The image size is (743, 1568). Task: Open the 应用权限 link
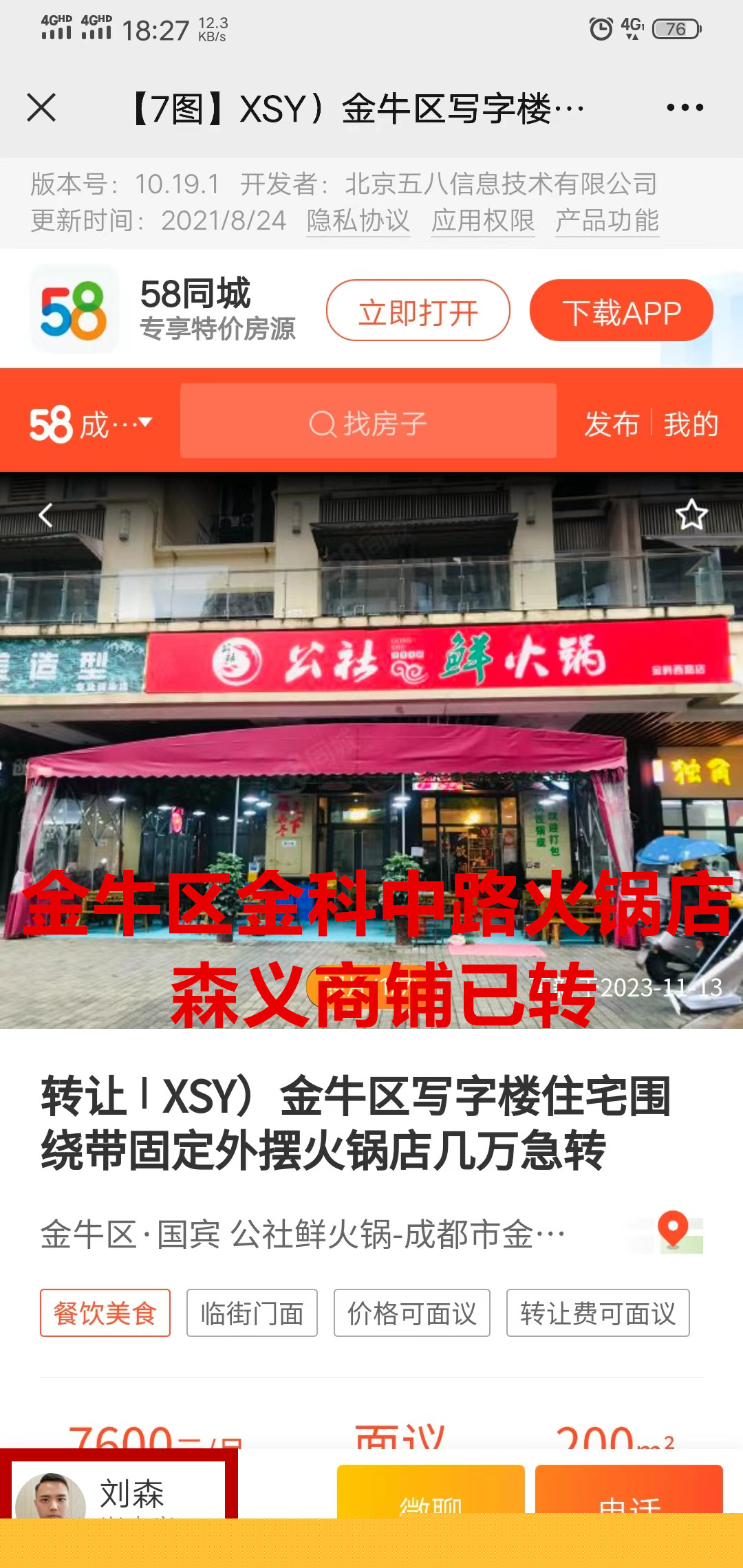coord(482,221)
